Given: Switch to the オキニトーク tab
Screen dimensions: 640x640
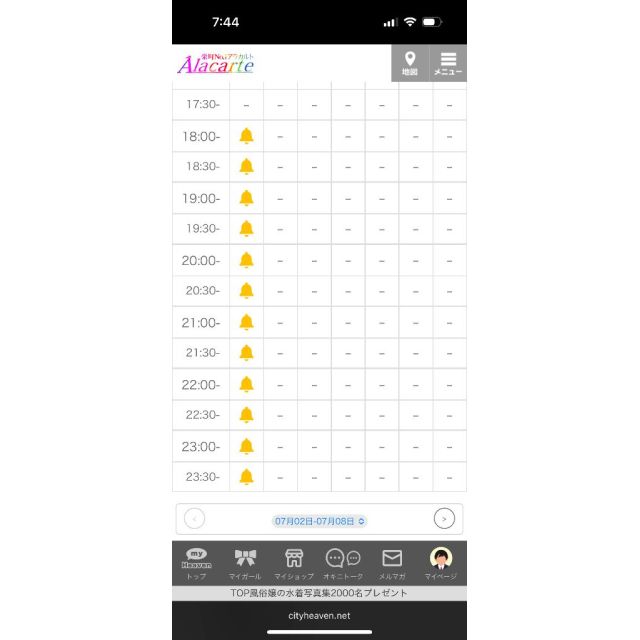Looking at the screenshot, I should click(x=343, y=563).
